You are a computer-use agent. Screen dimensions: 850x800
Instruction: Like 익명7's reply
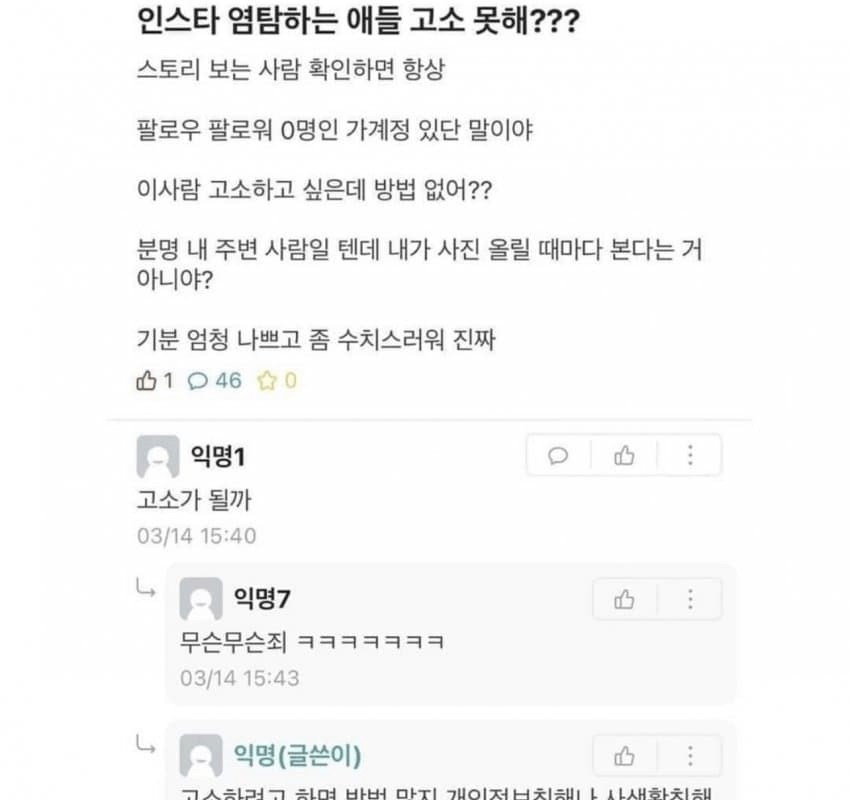click(x=625, y=599)
